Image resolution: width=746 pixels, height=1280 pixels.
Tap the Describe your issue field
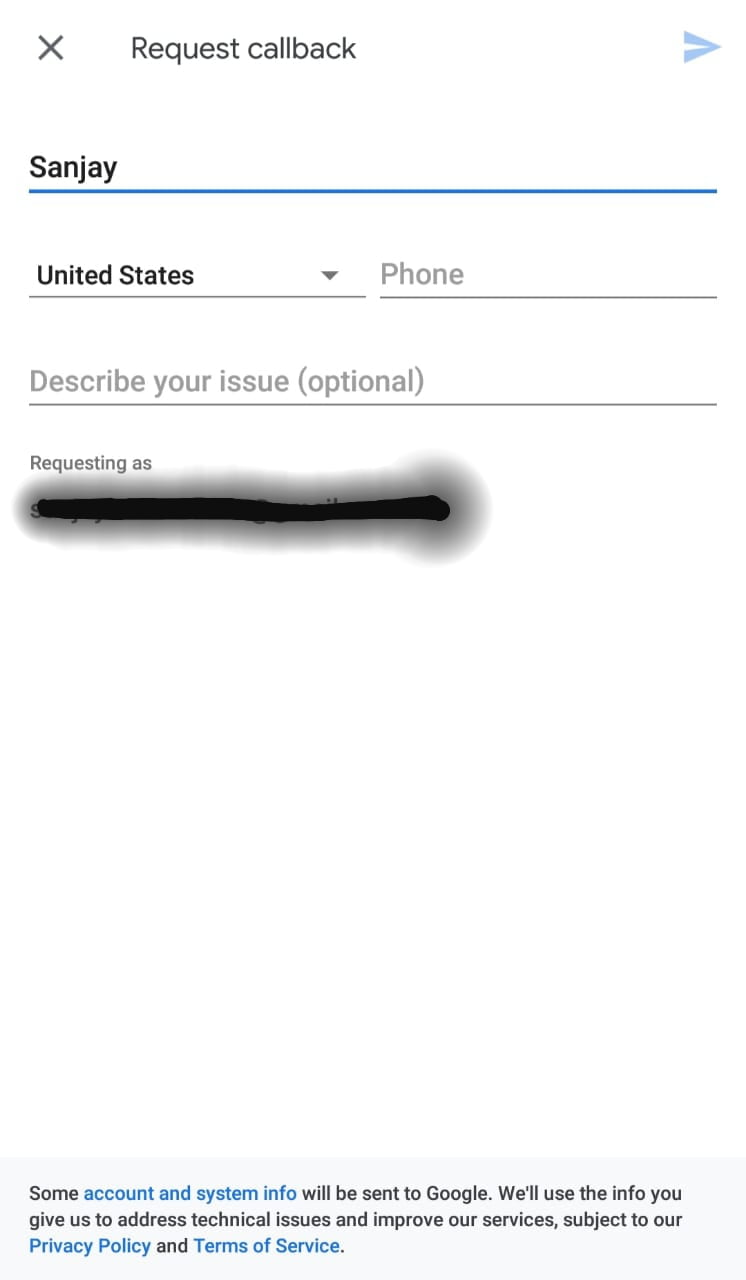click(x=372, y=381)
